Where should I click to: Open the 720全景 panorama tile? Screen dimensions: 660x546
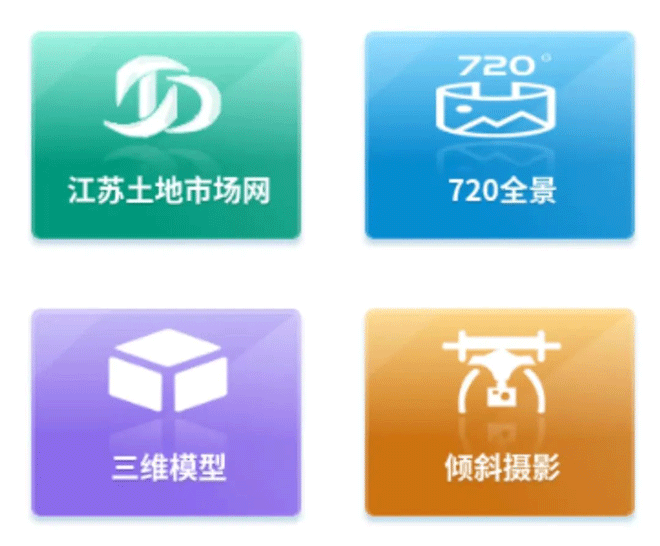pos(499,135)
